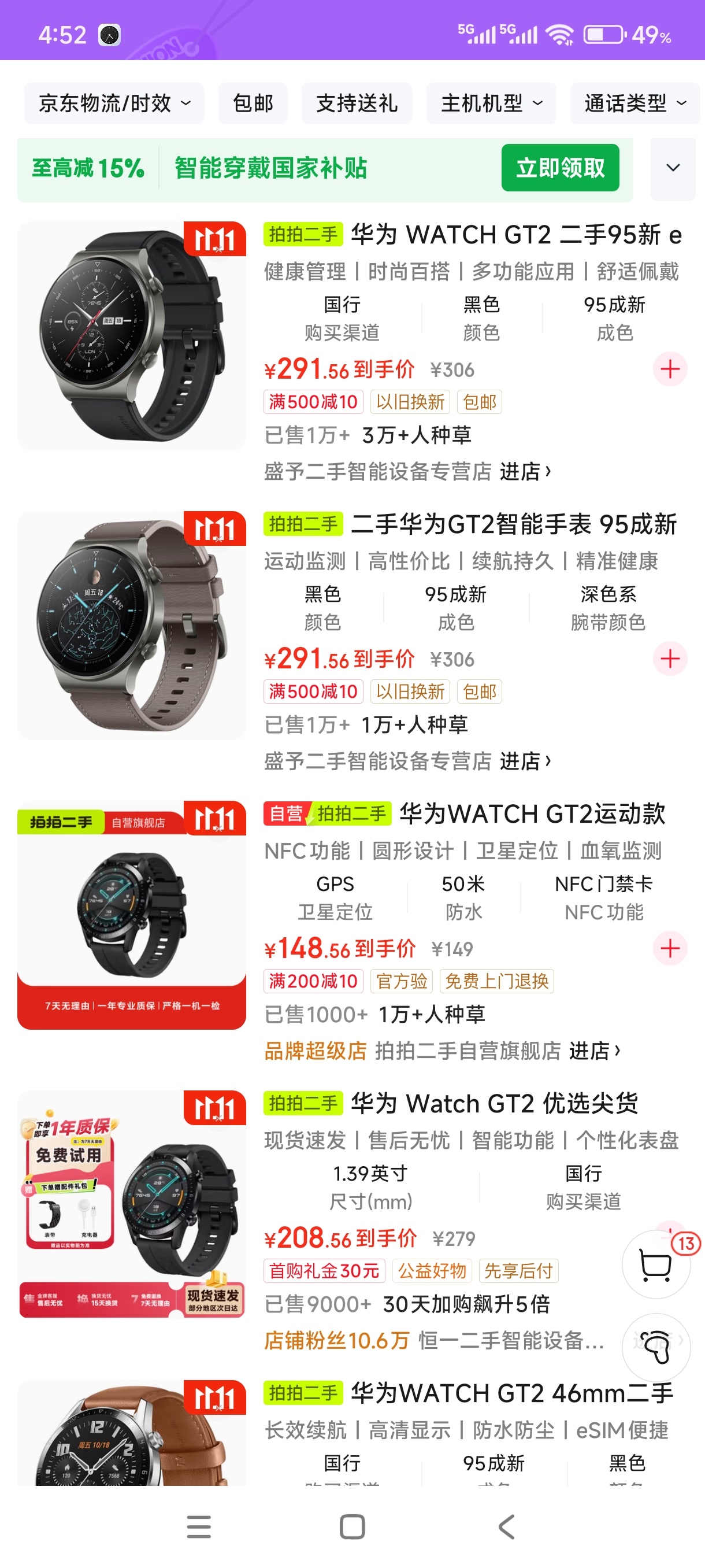This screenshot has width=705, height=1568.
Task: Select the 包邮 filter chip
Action: (x=253, y=103)
